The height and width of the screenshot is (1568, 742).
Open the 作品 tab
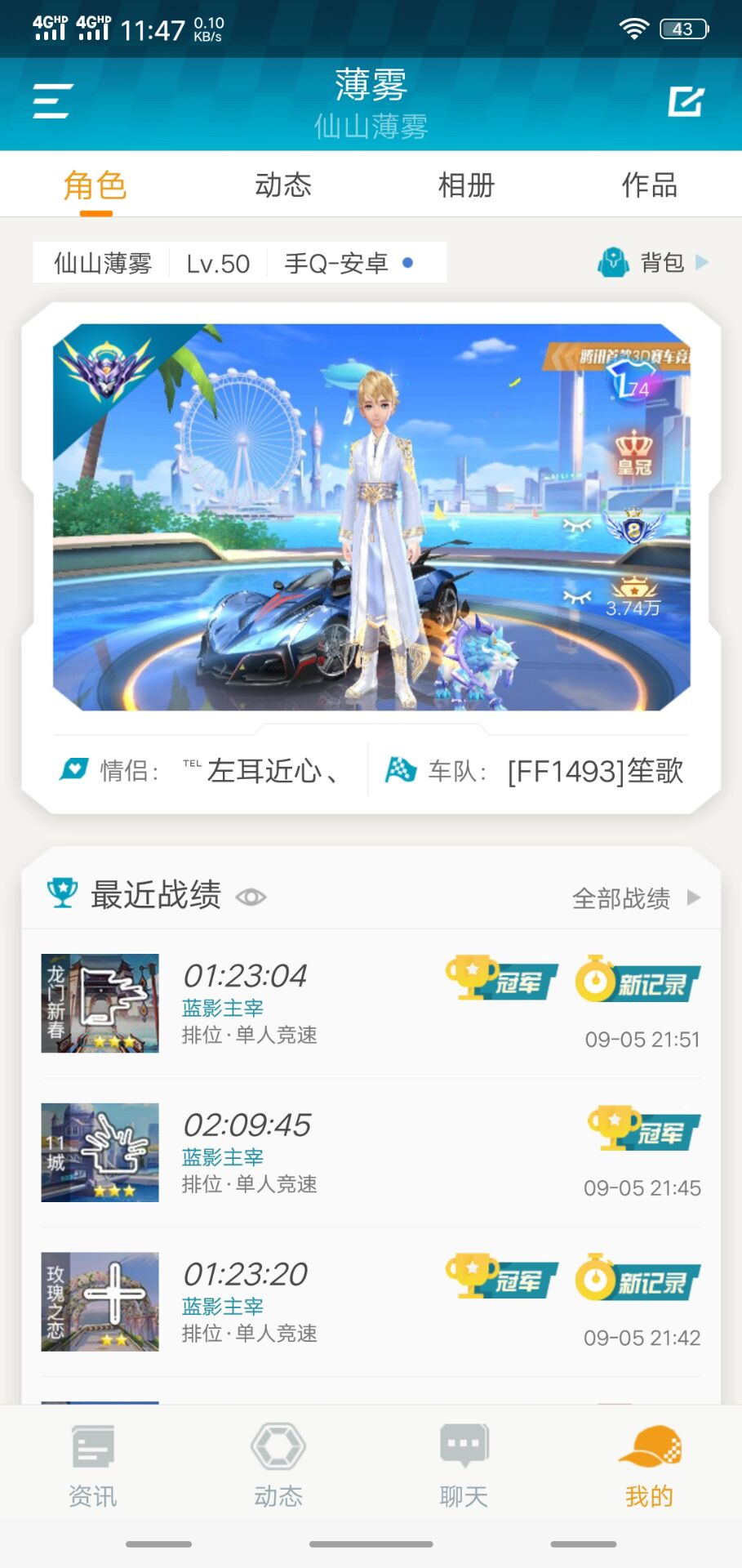coord(649,185)
